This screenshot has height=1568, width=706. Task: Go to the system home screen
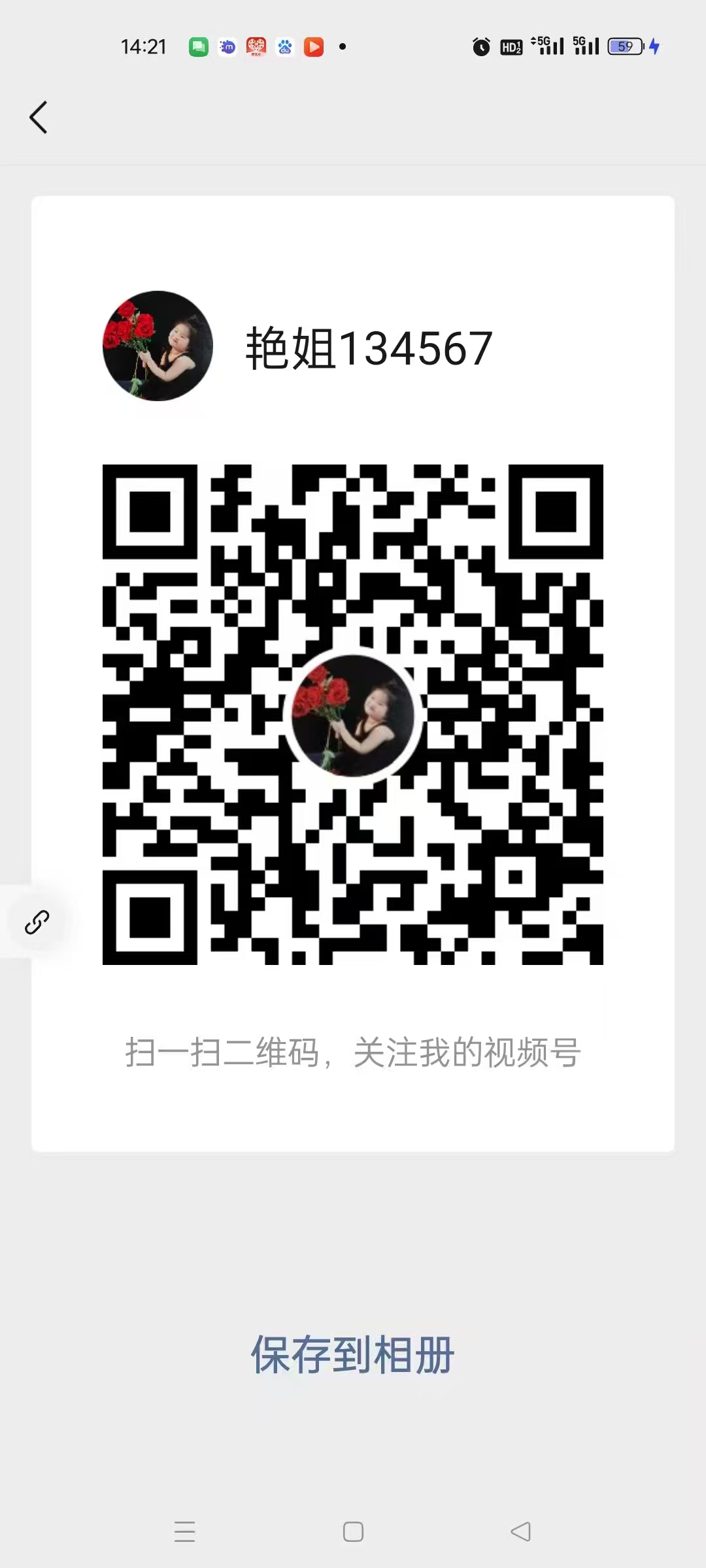(353, 1531)
